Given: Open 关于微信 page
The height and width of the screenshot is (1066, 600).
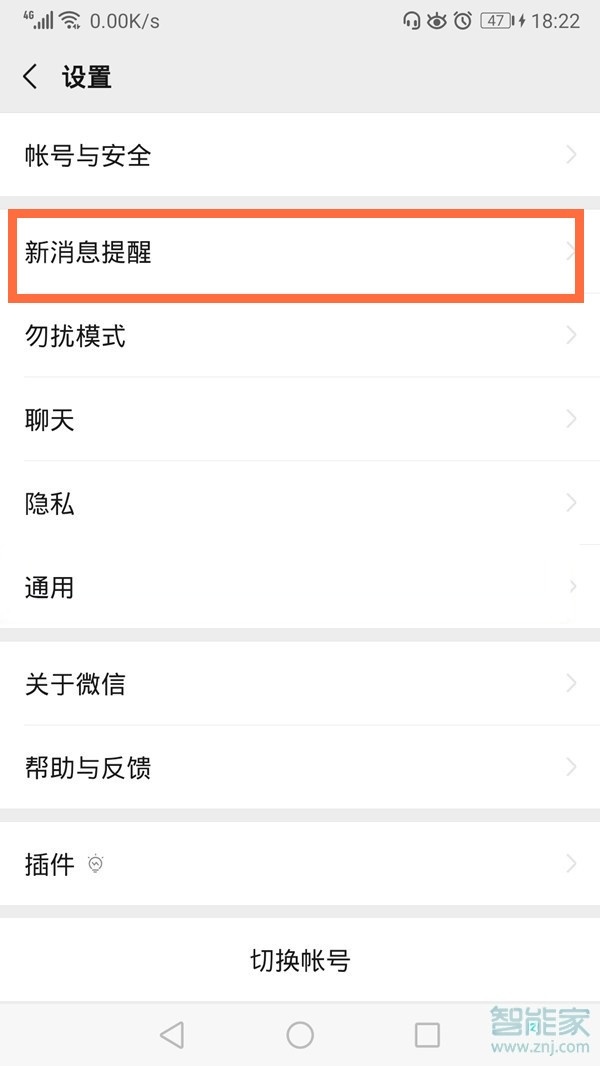Looking at the screenshot, I should pyautogui.click(x=300, y=684).
